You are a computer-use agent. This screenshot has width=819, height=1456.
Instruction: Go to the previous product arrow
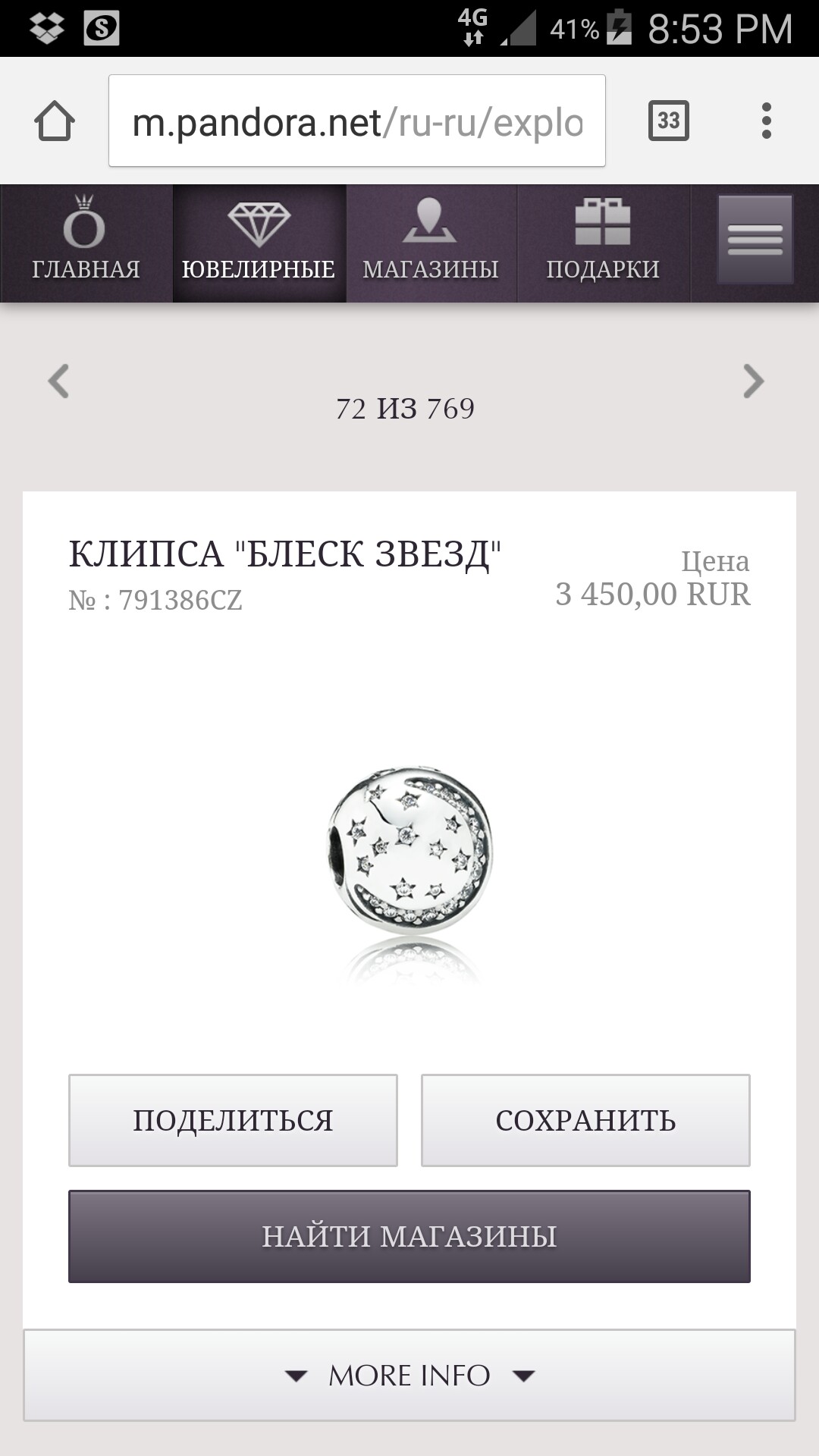coord(58,381)
